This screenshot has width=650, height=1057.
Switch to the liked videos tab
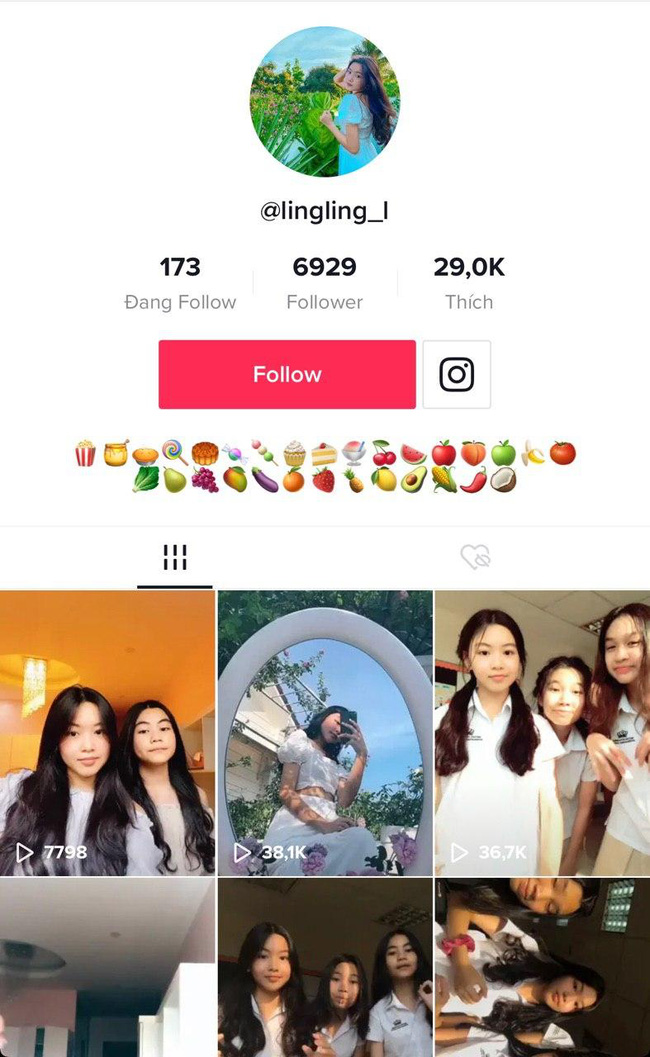tap(475, 558)
